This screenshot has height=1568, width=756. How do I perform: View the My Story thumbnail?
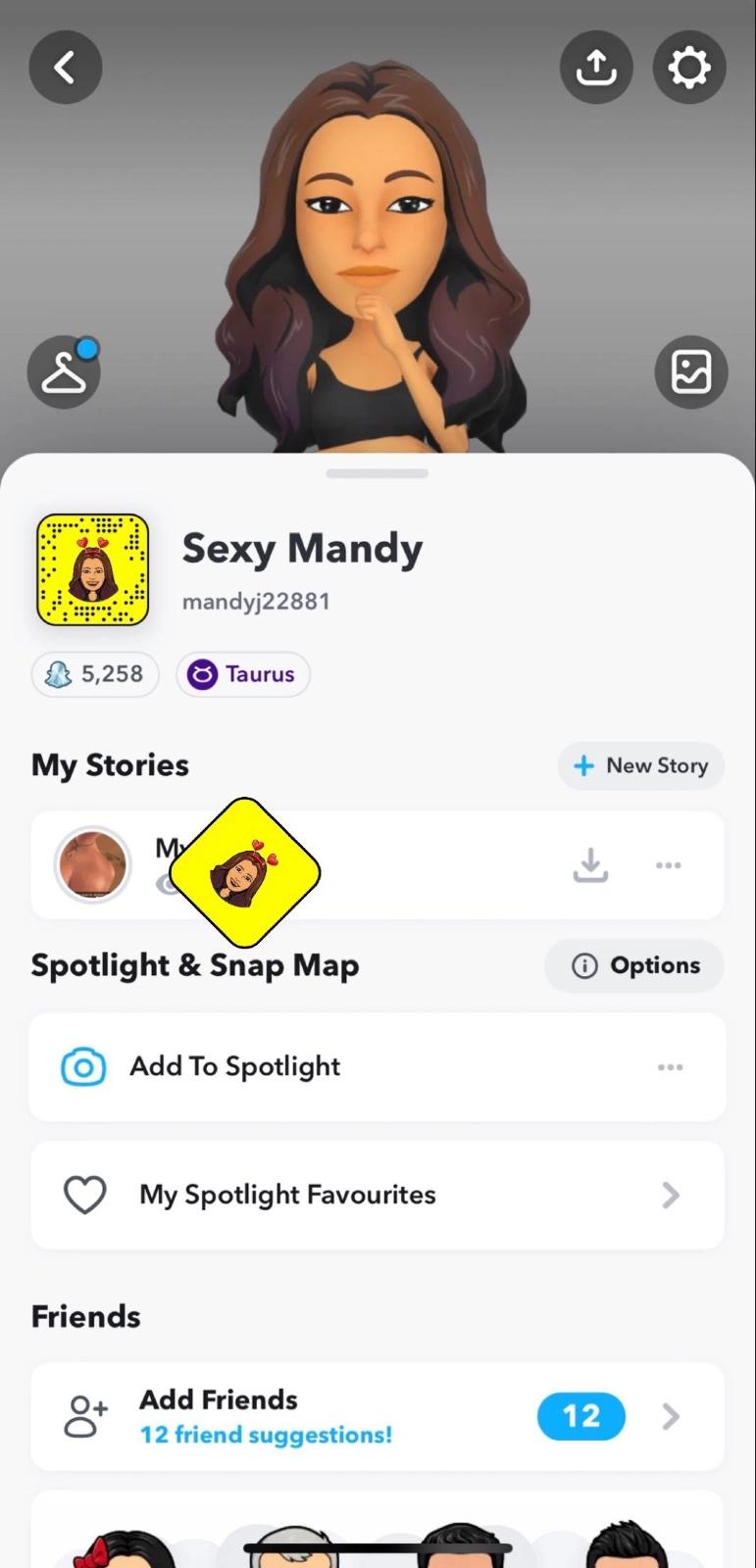click(93, 865)
